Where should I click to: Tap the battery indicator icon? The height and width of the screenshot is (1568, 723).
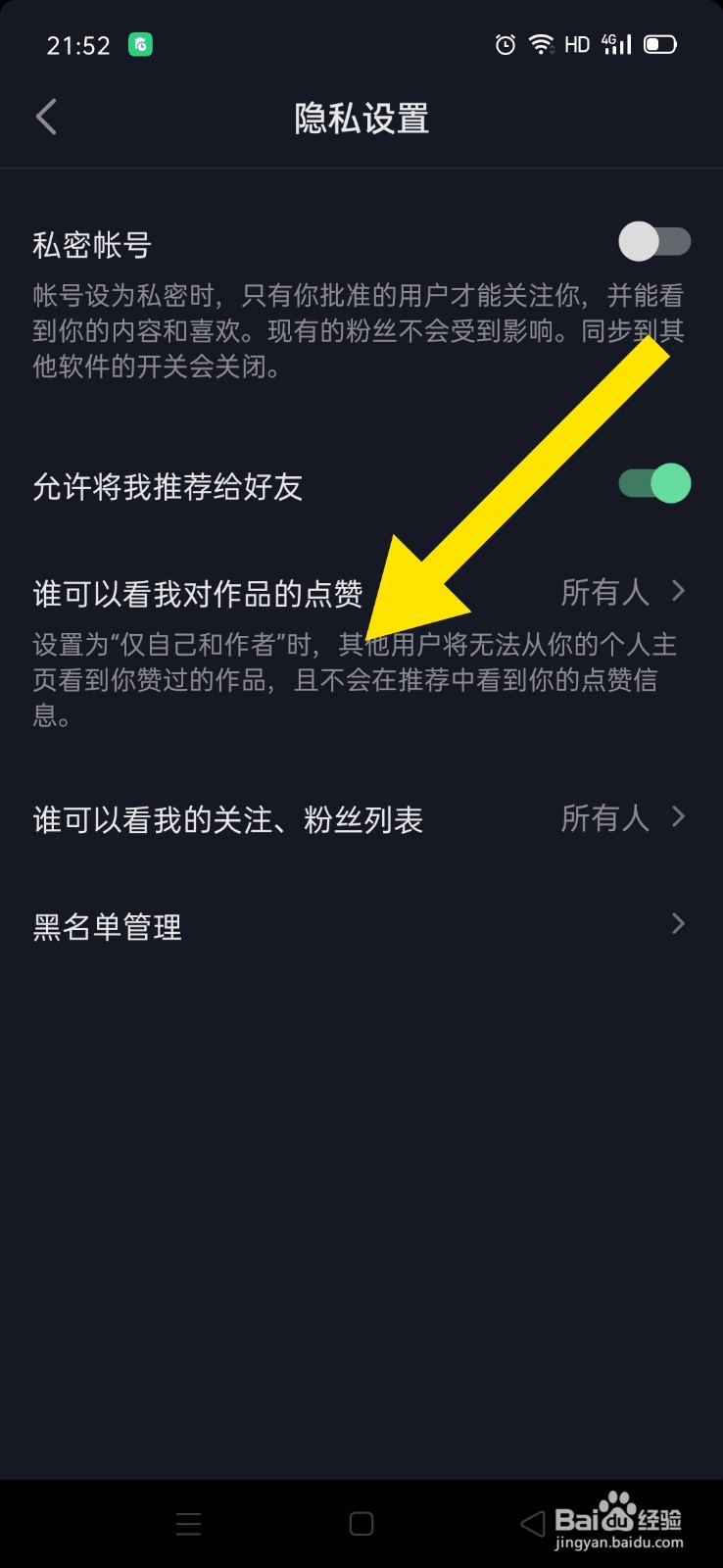click(660, 44)
